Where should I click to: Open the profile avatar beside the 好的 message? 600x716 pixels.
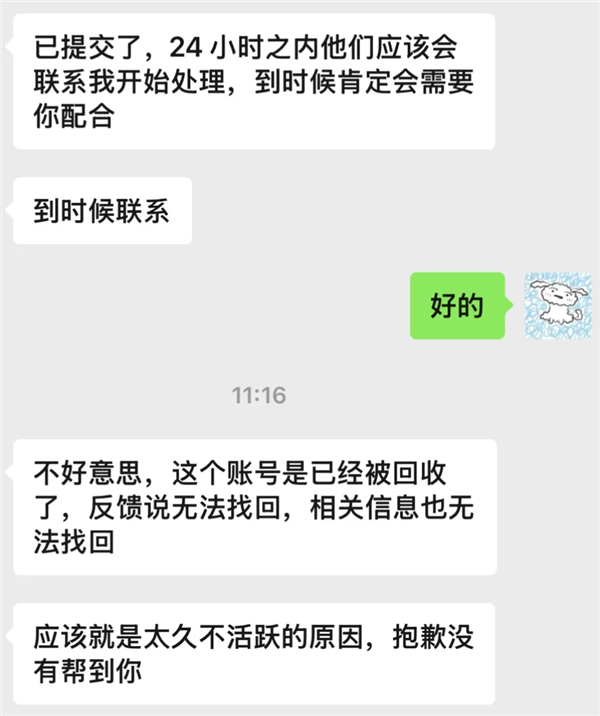pyautogui.click(x=558, y=306)
